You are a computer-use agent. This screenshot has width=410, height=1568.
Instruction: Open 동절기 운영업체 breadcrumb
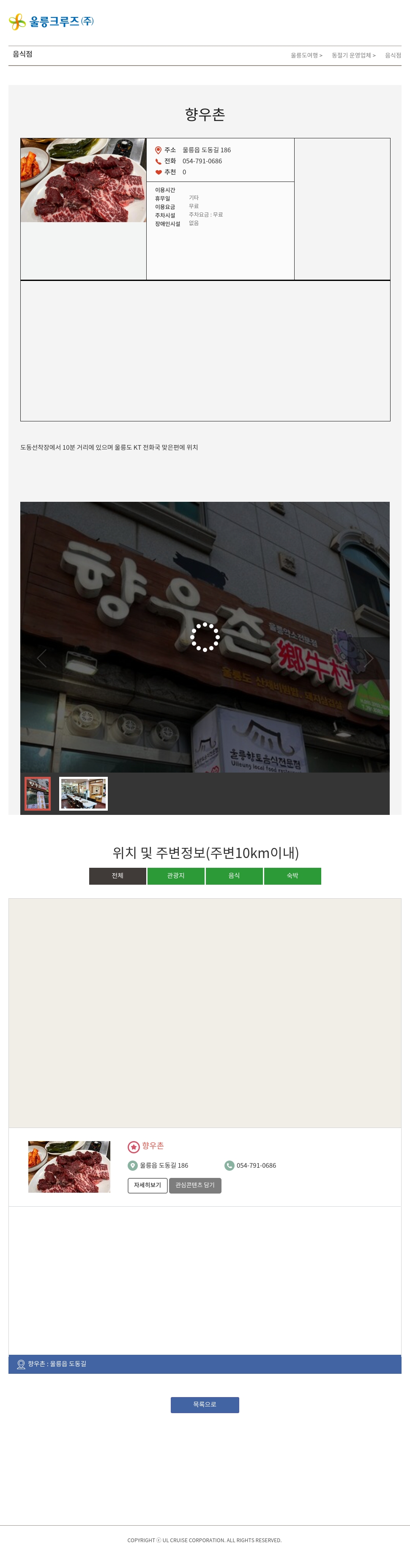tap(353, 55)
